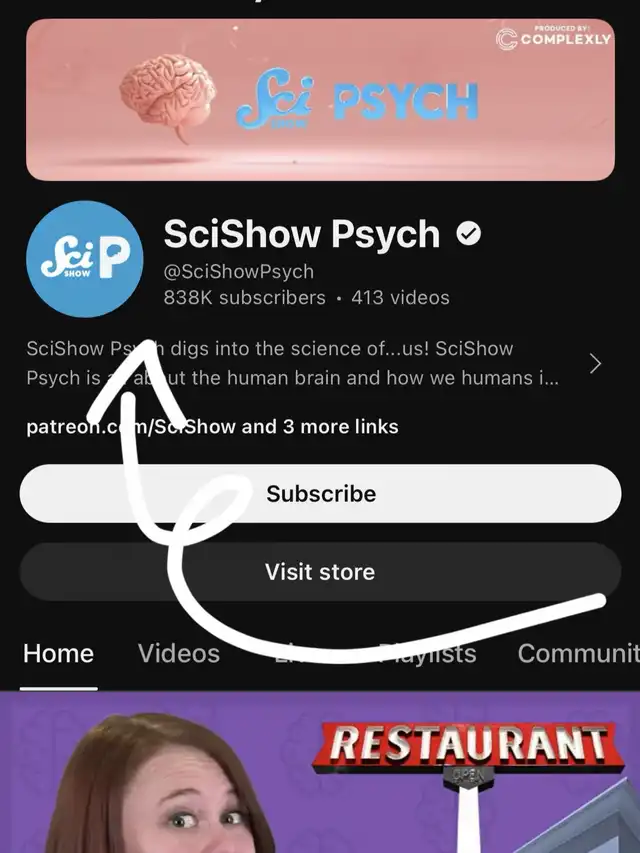Image resolution: width=640 pixels, height=853 pixels.
Task: Go to the Community tab
Action: click(578, 654)
